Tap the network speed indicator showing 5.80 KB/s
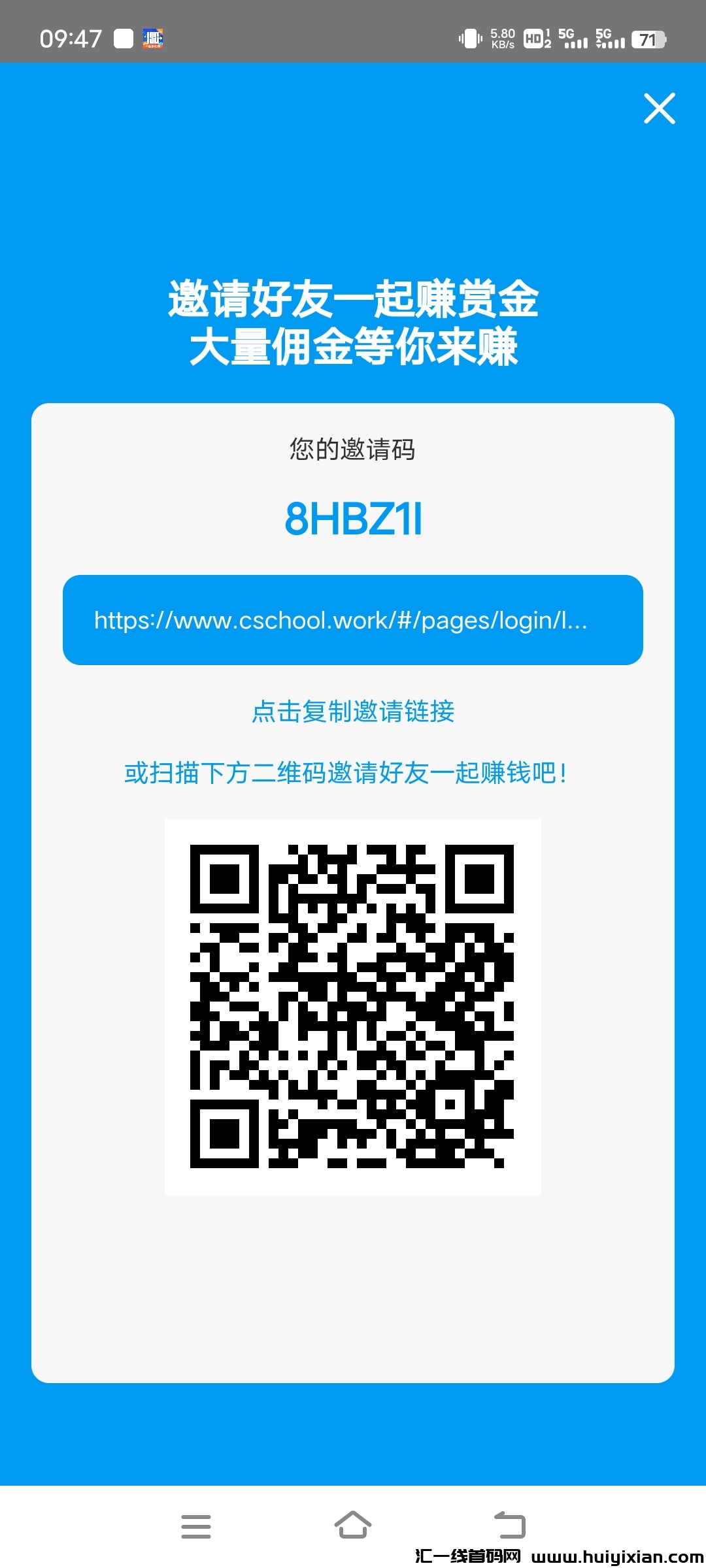 click(x=501, y=39)
